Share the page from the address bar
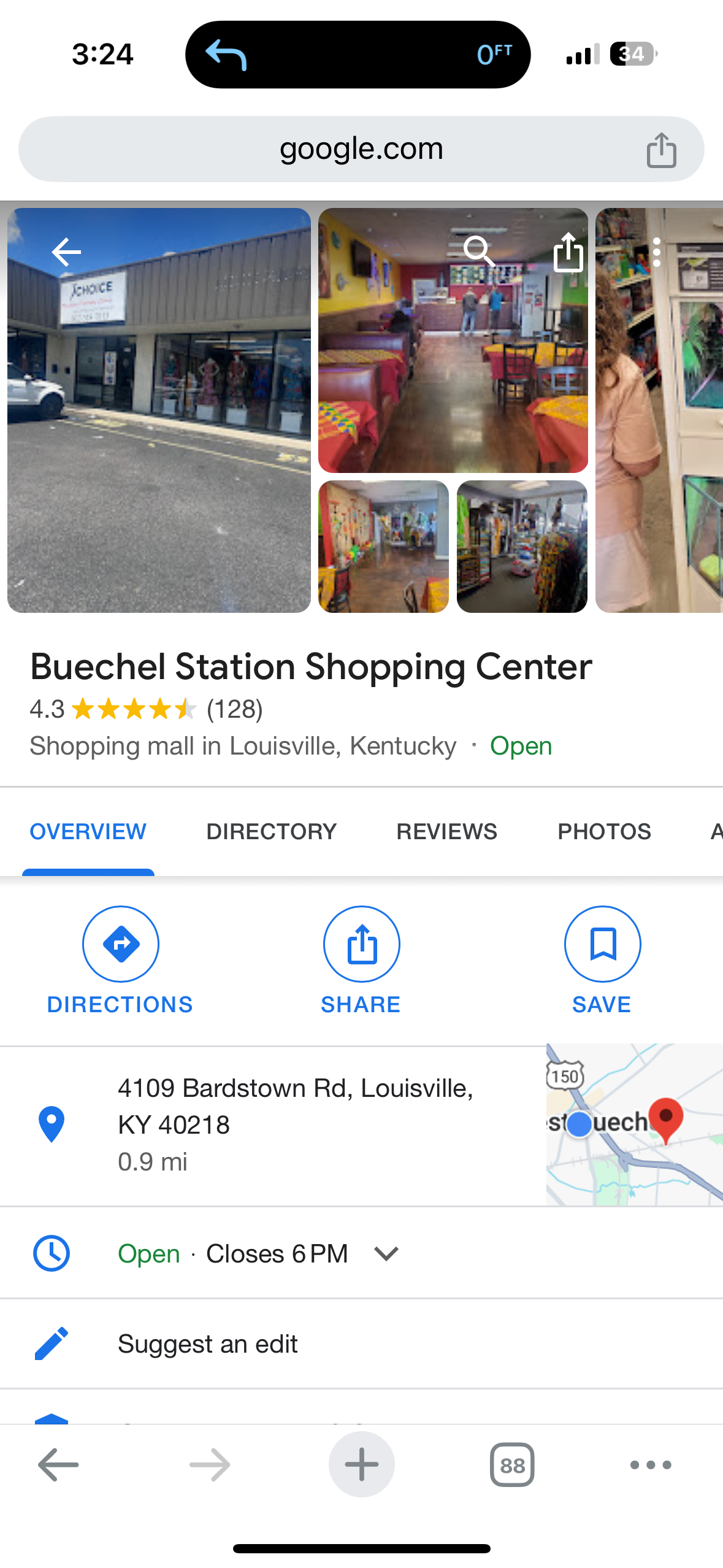 click(661, 150)
